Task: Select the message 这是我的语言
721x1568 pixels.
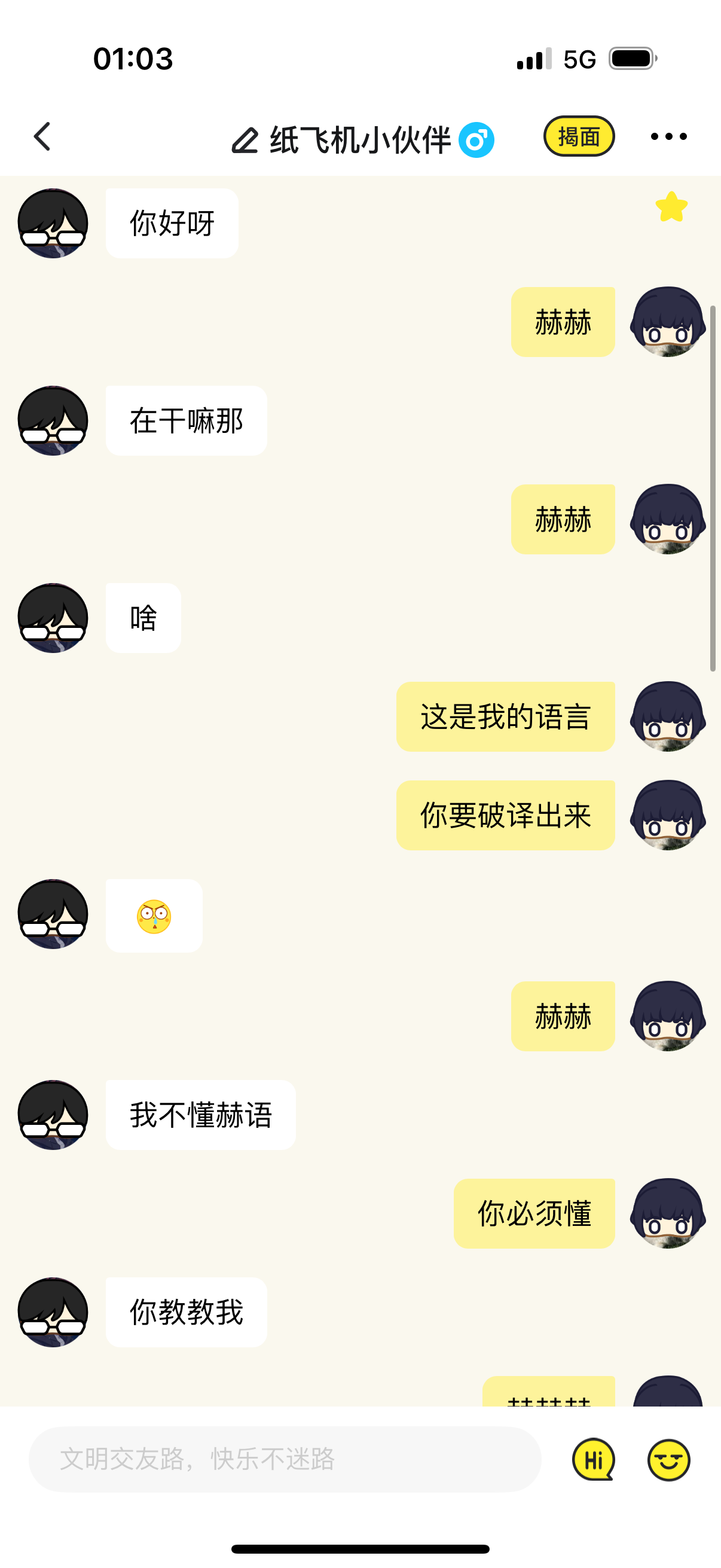Action: 505,717
